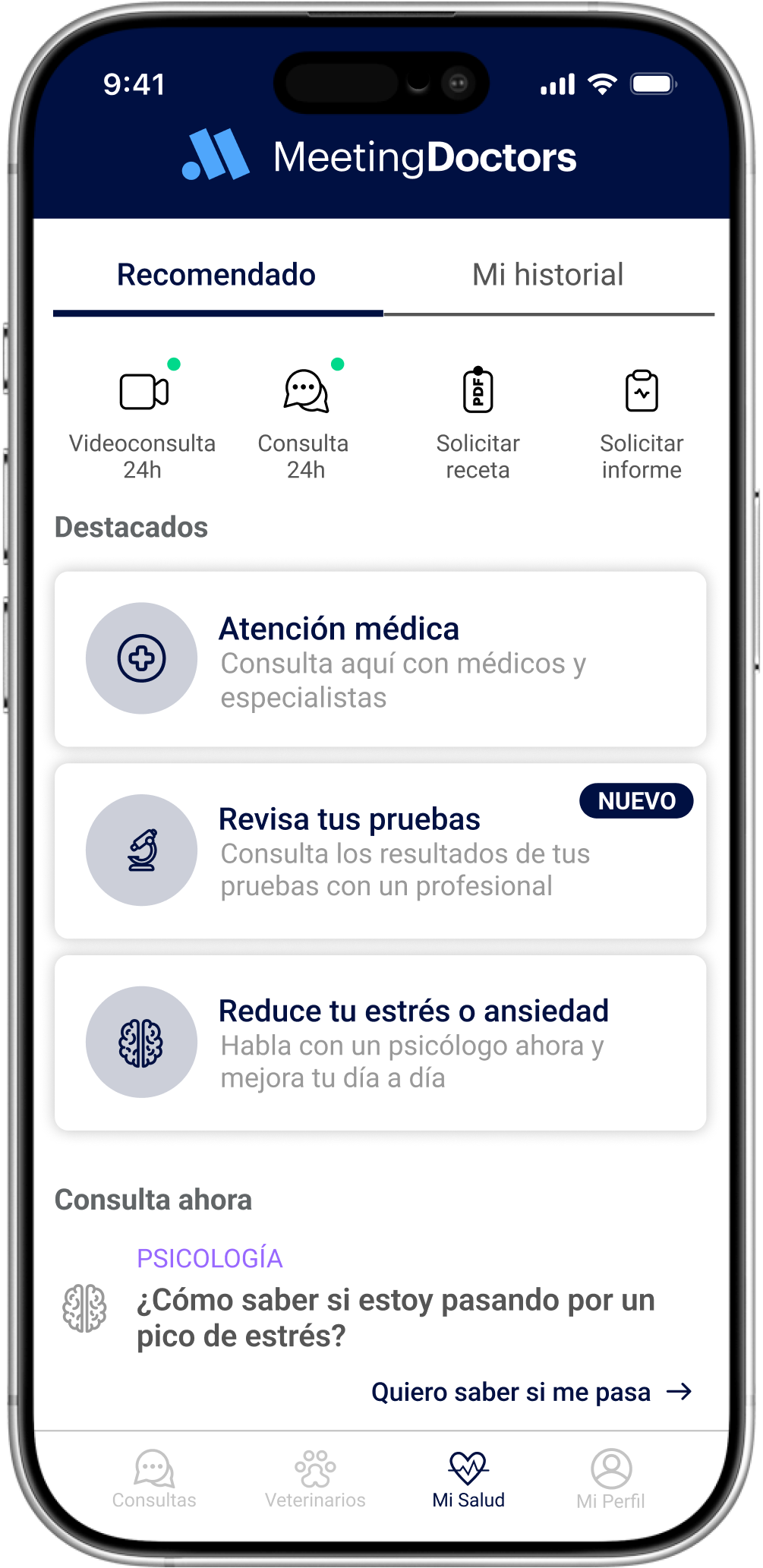Viewport: 763px width, 1568px height.
Task: Open Reduce tu estrés o ansiedad card
Action: point(380,1043)
